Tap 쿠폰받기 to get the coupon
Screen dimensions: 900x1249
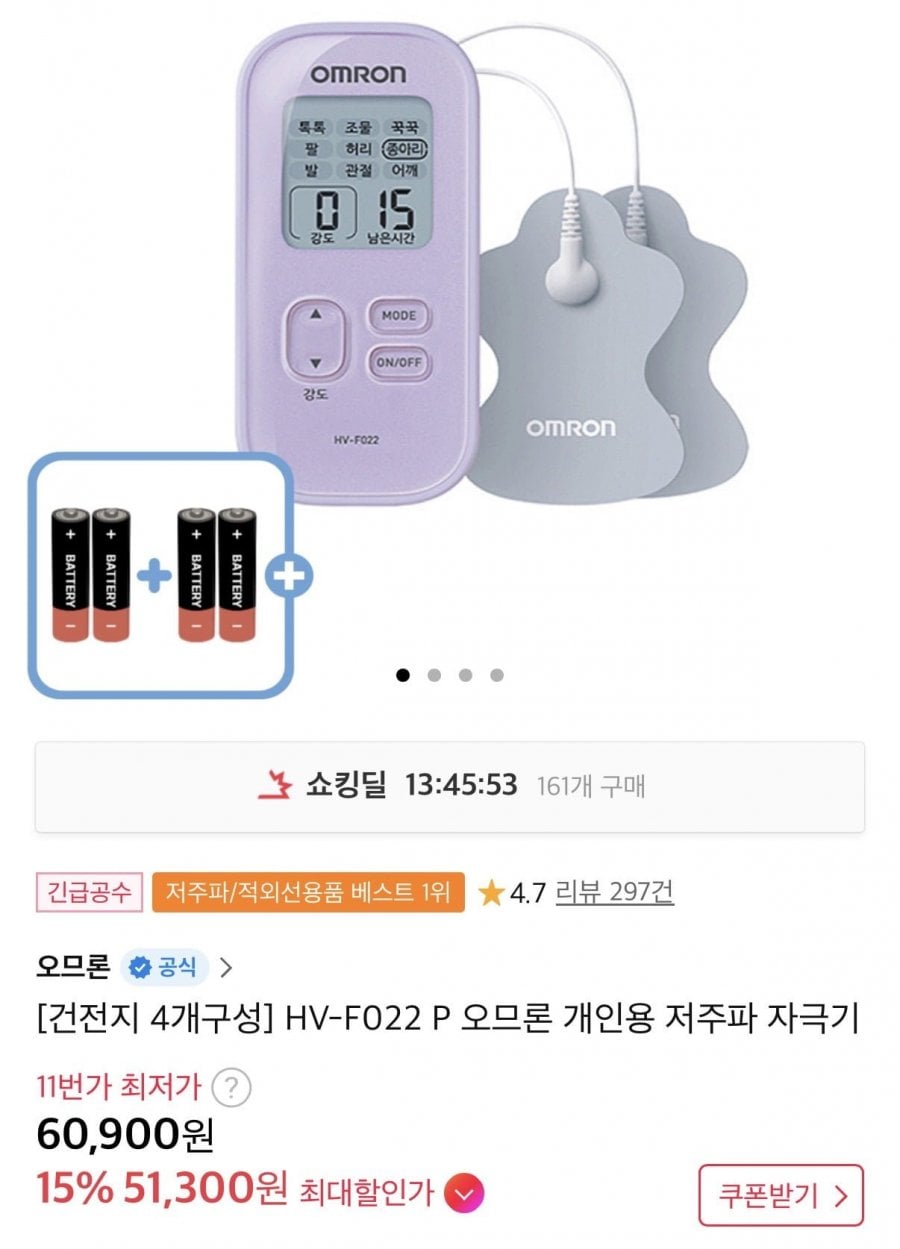(780, 1194)
